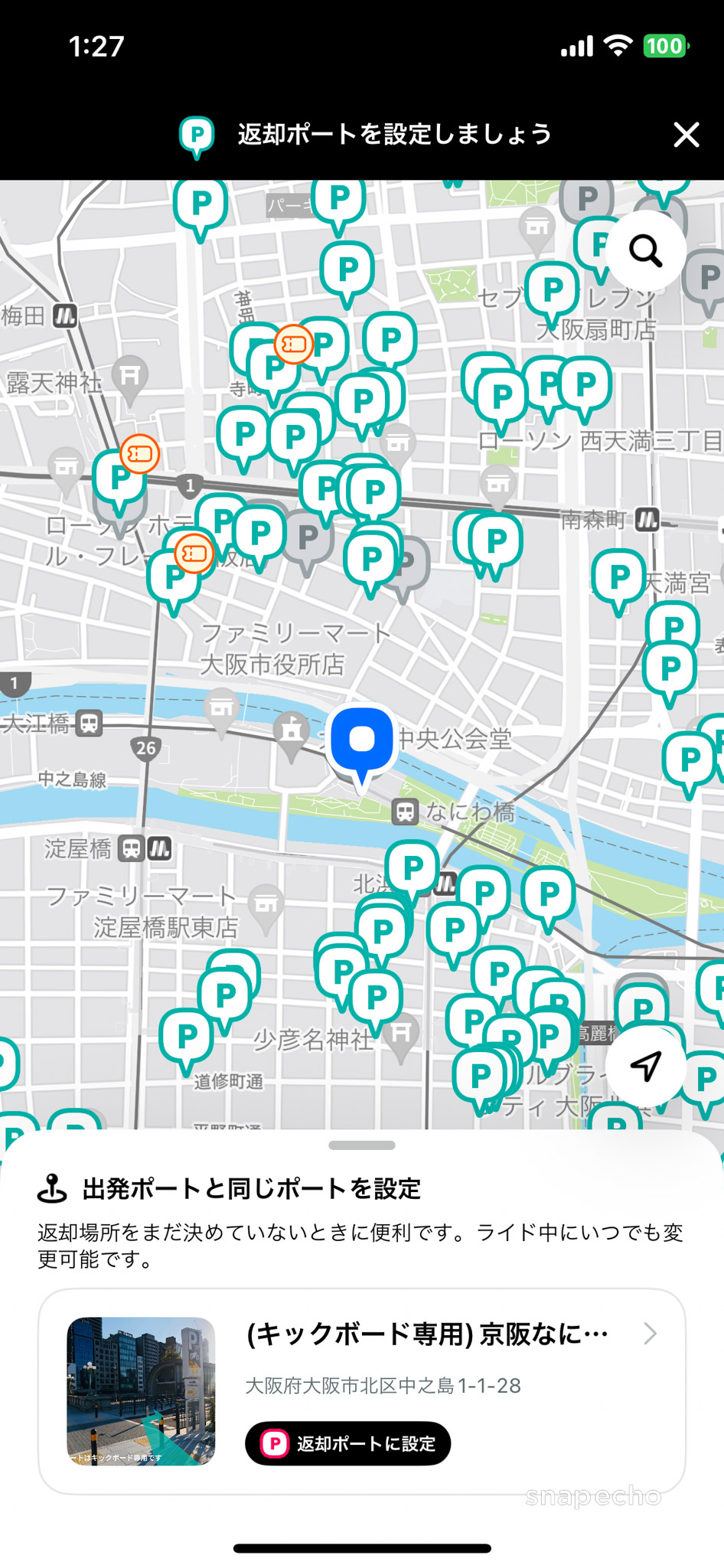Select the P port near なにわ橋 station
724x1568 pixels.
[x=412, y=867]
